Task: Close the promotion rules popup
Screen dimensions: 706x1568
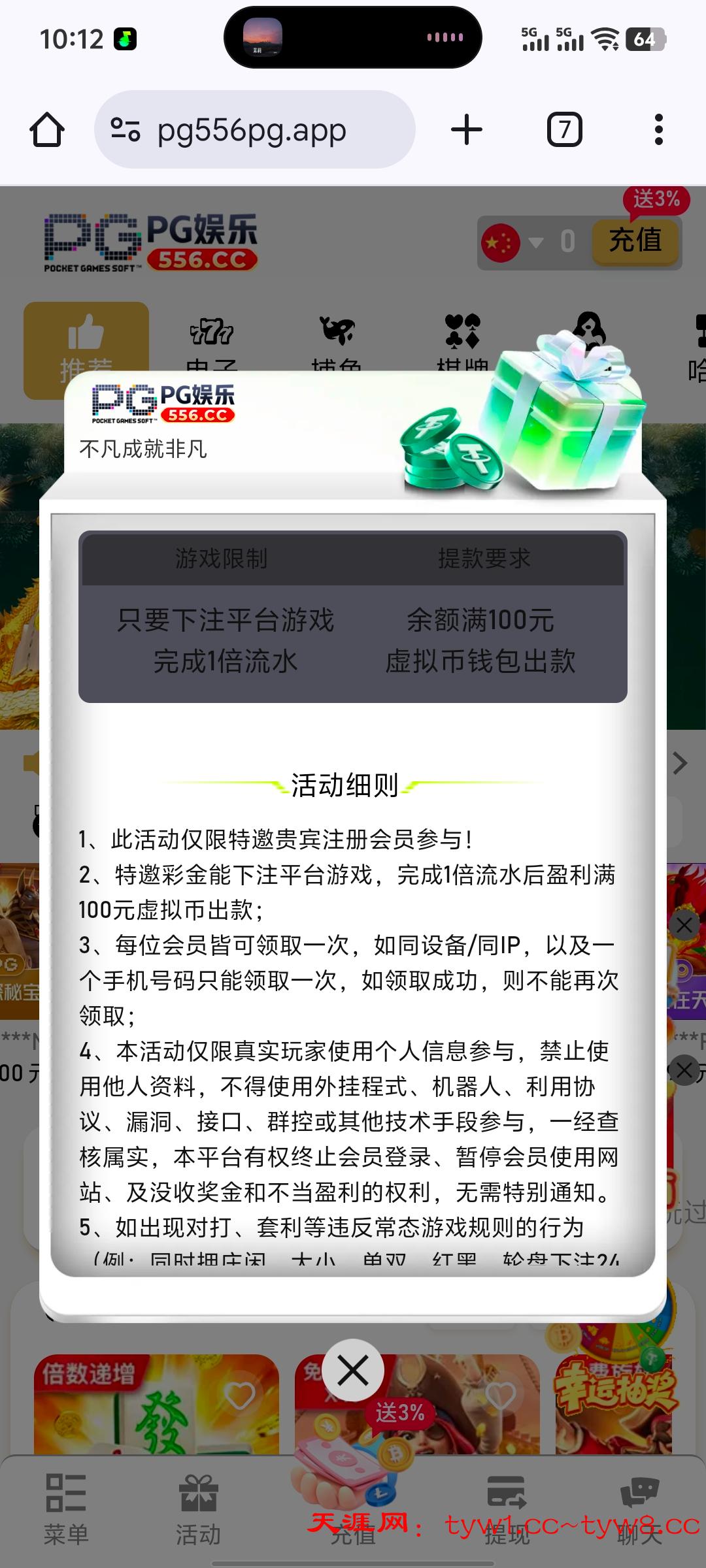Action: [x=353, y=1370]
